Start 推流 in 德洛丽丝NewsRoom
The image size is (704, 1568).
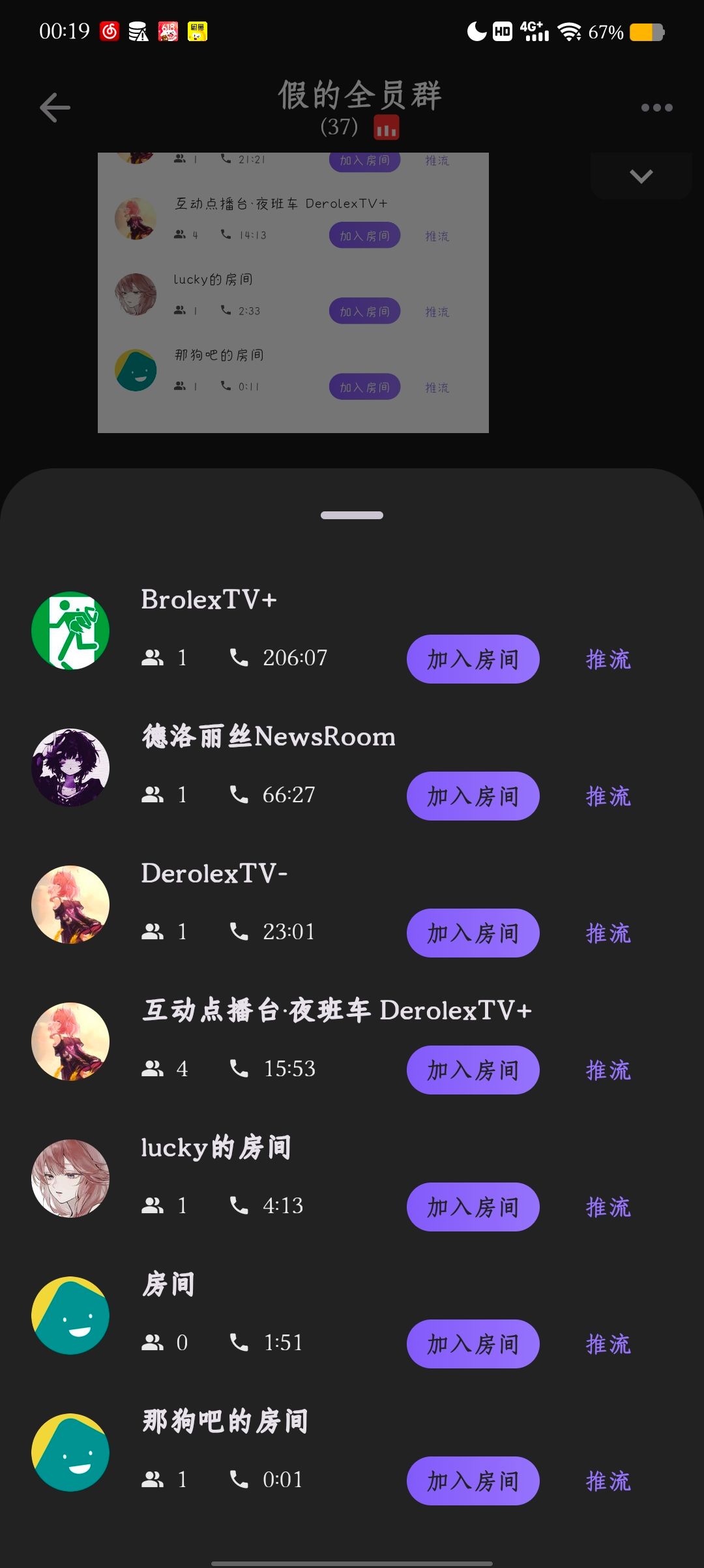608,796
